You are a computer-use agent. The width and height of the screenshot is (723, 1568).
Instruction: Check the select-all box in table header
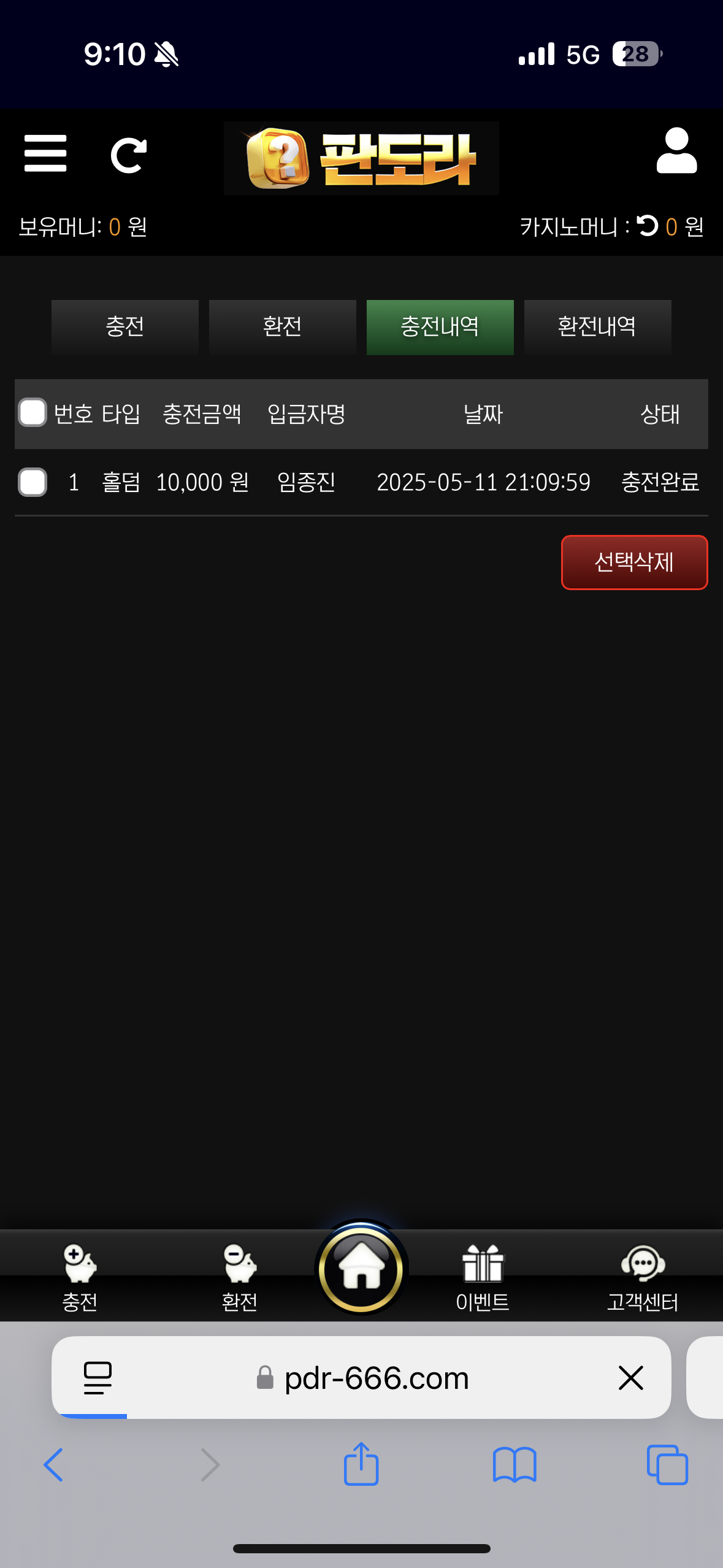[x=33, y=412]
